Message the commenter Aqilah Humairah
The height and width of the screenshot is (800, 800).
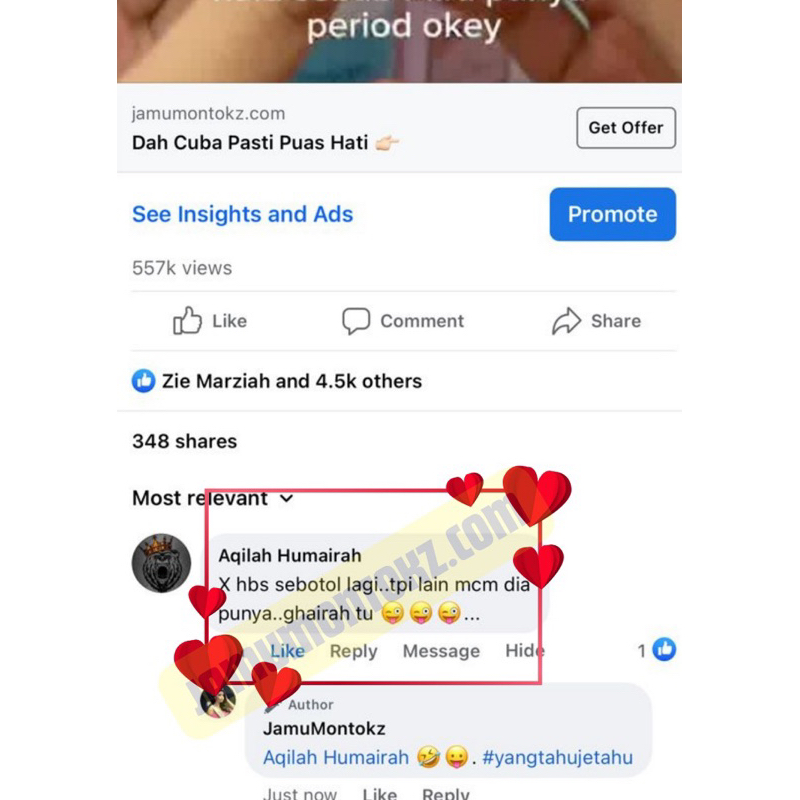pos(441,651)
